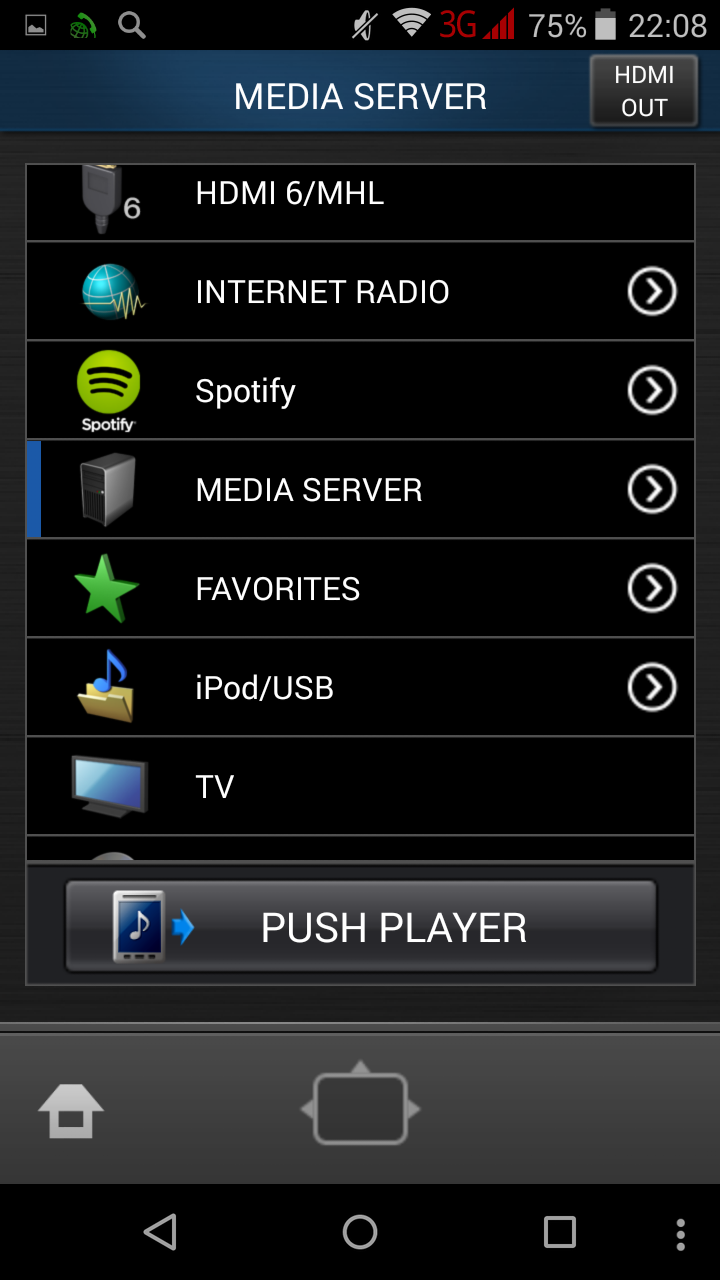Tap the system back button
Viewport: 720px width, 1280px height.
tap(160, 1232)
